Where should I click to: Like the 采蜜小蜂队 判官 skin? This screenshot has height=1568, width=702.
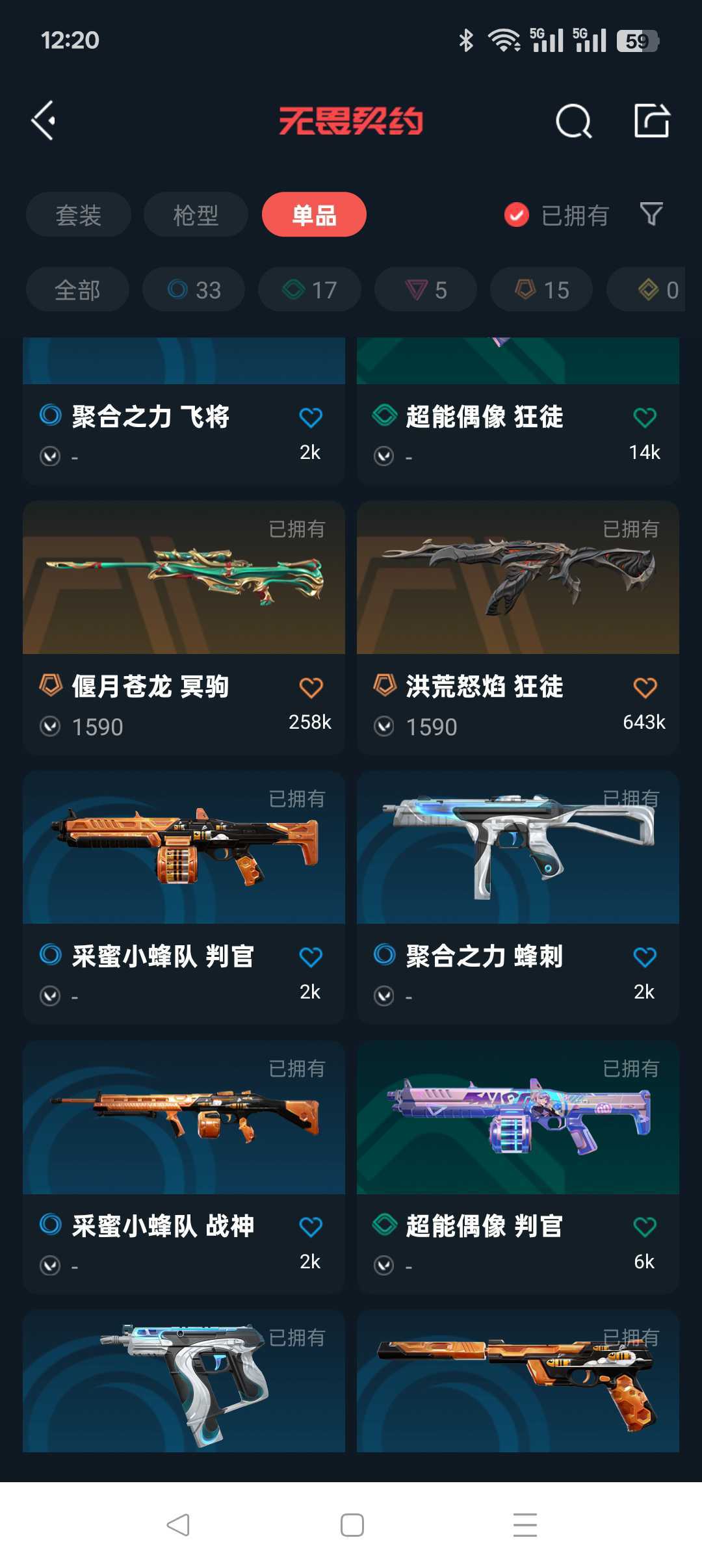(x=311, y=957)
